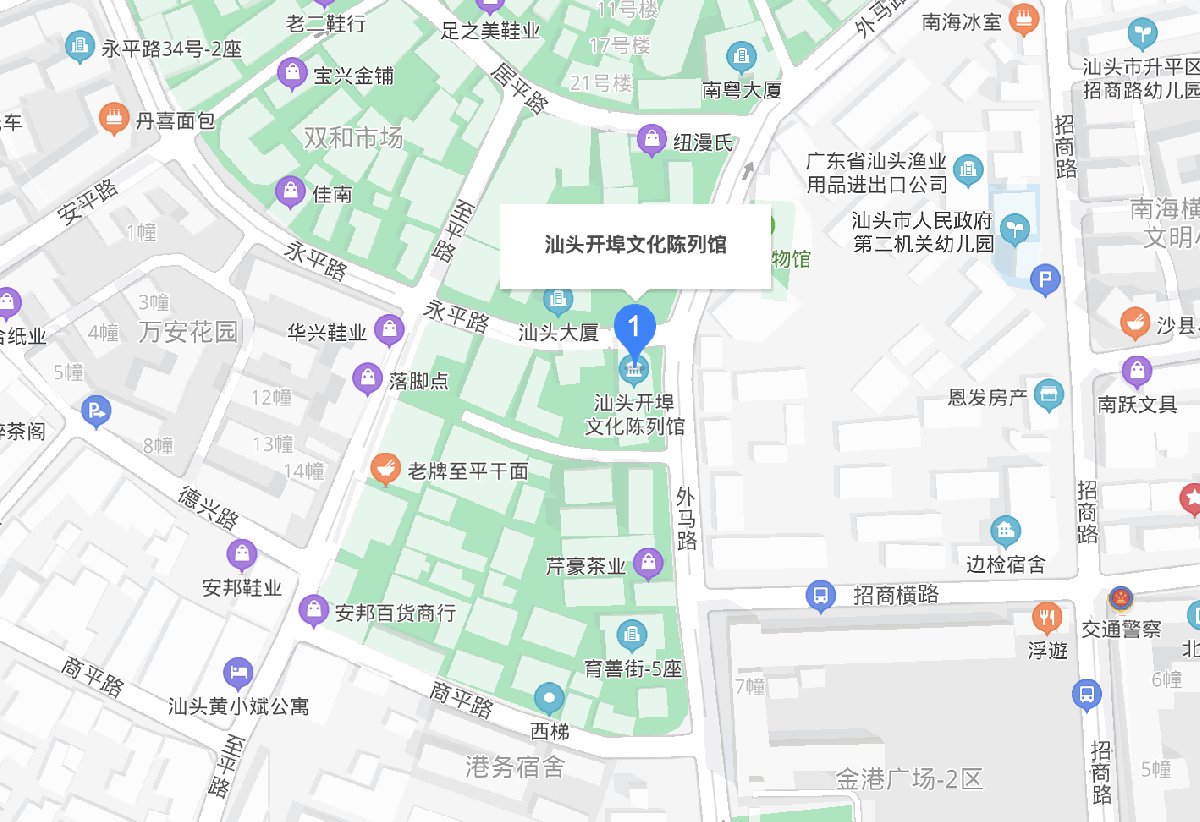Open the 汕头黄小斌公寓 lodging marker

click(x=238, y=672)
